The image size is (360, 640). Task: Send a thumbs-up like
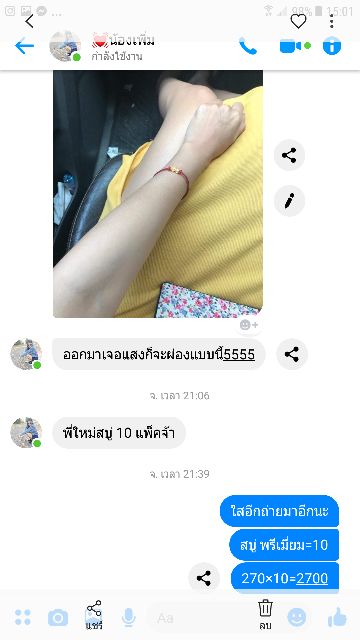coord(337,617)
